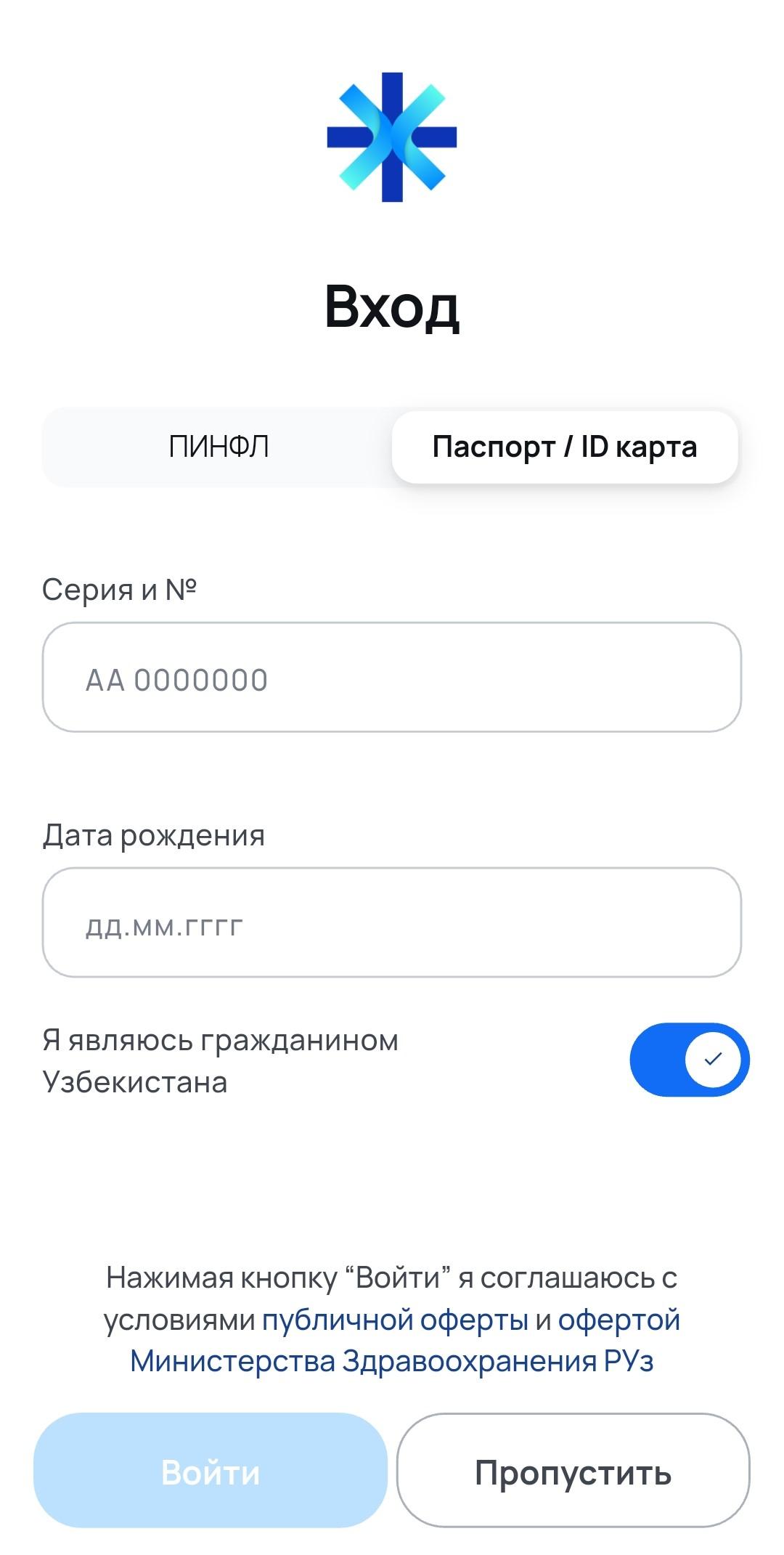Viewport: 784px width, 1555px height.
Task: Select the Паспорт / ID карта tab
Action: [565, 447]
